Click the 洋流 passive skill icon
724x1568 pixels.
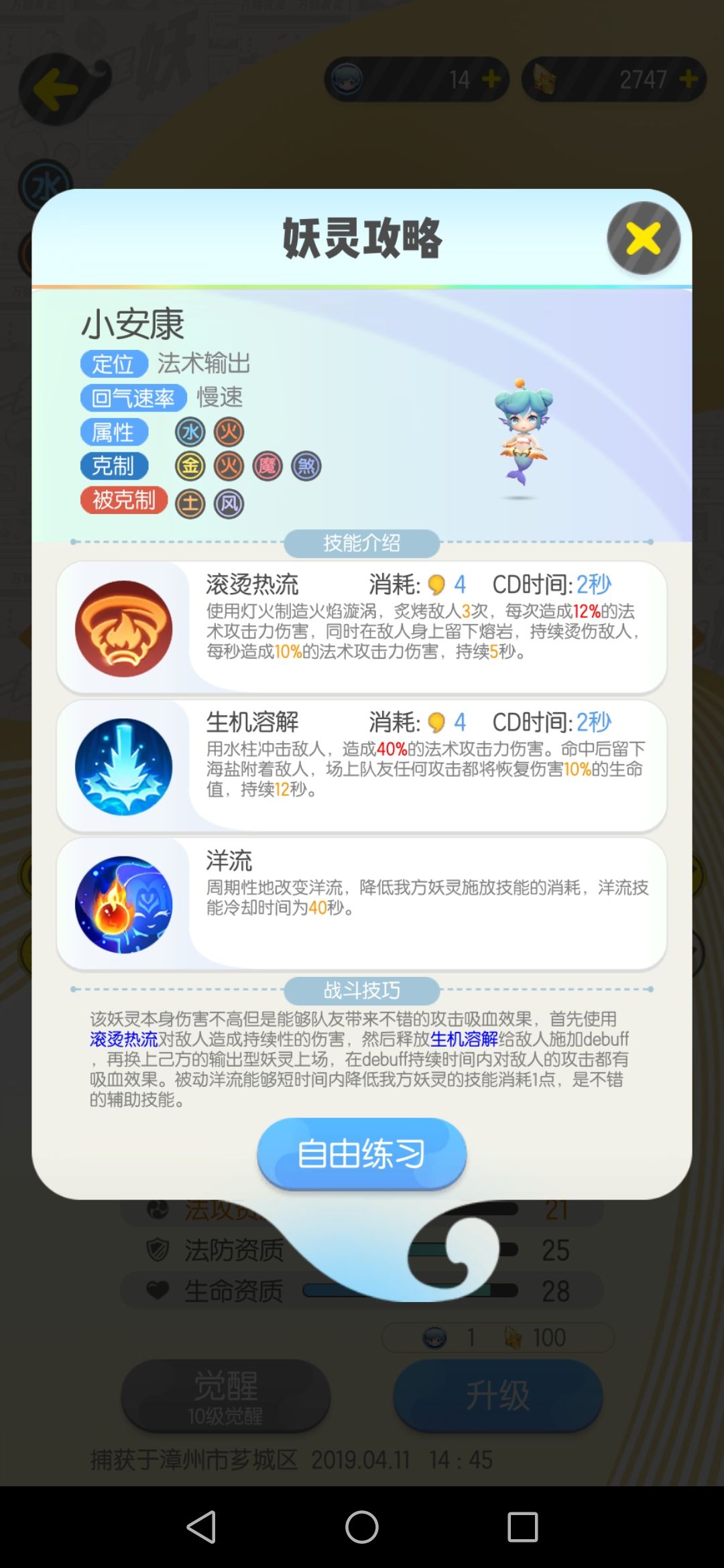[x=125, y=903]
